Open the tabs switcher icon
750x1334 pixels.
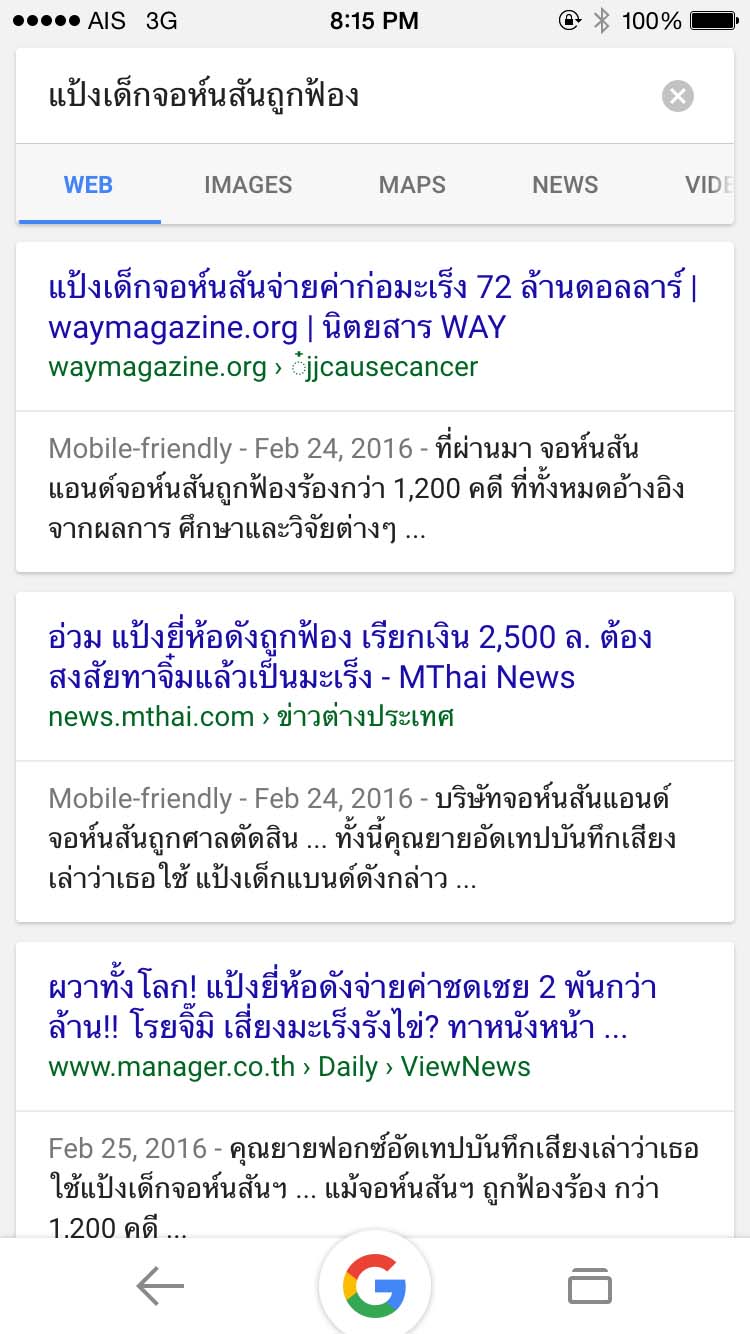tap(589, 1286)
